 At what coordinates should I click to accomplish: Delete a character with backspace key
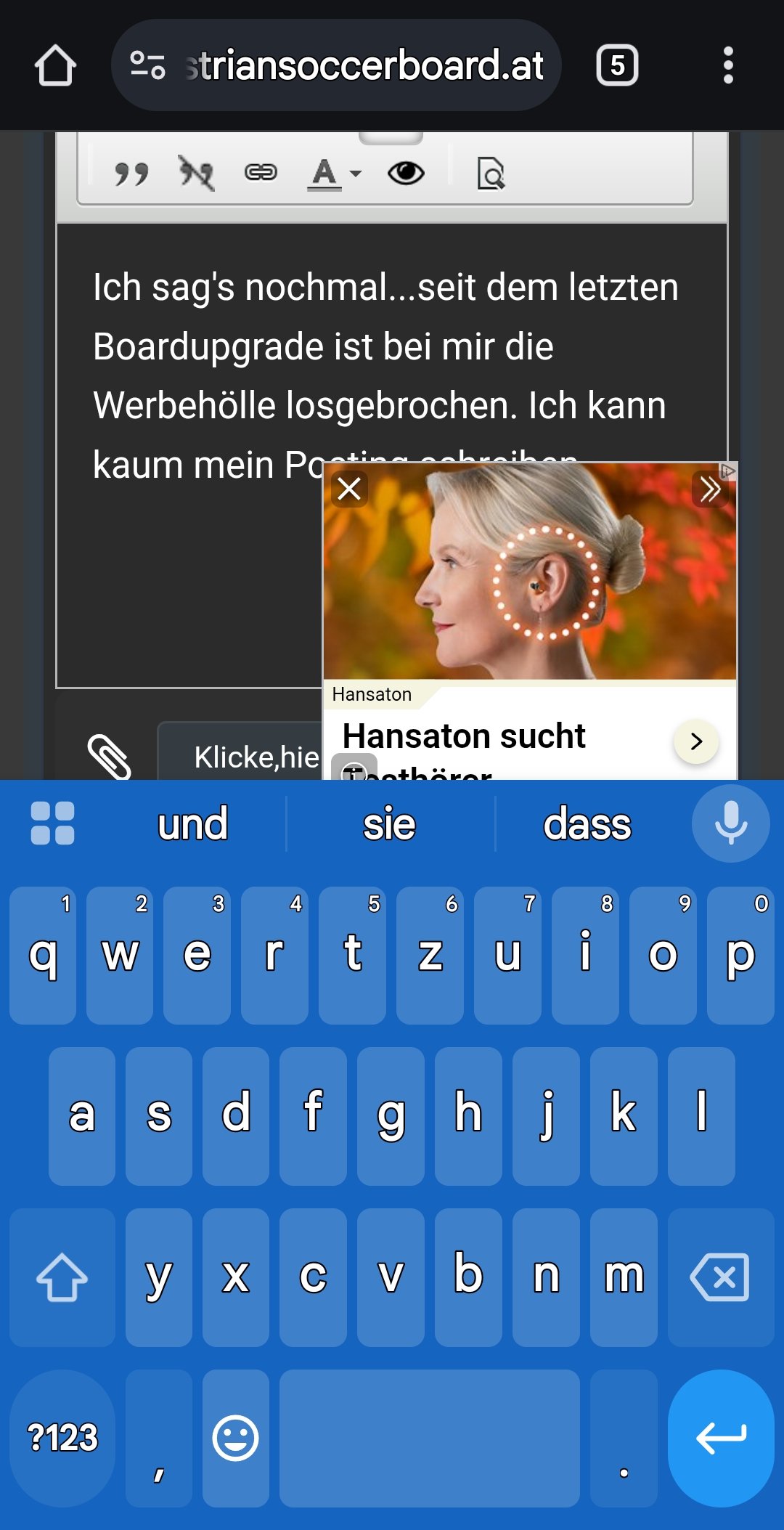coord(720,1277)
